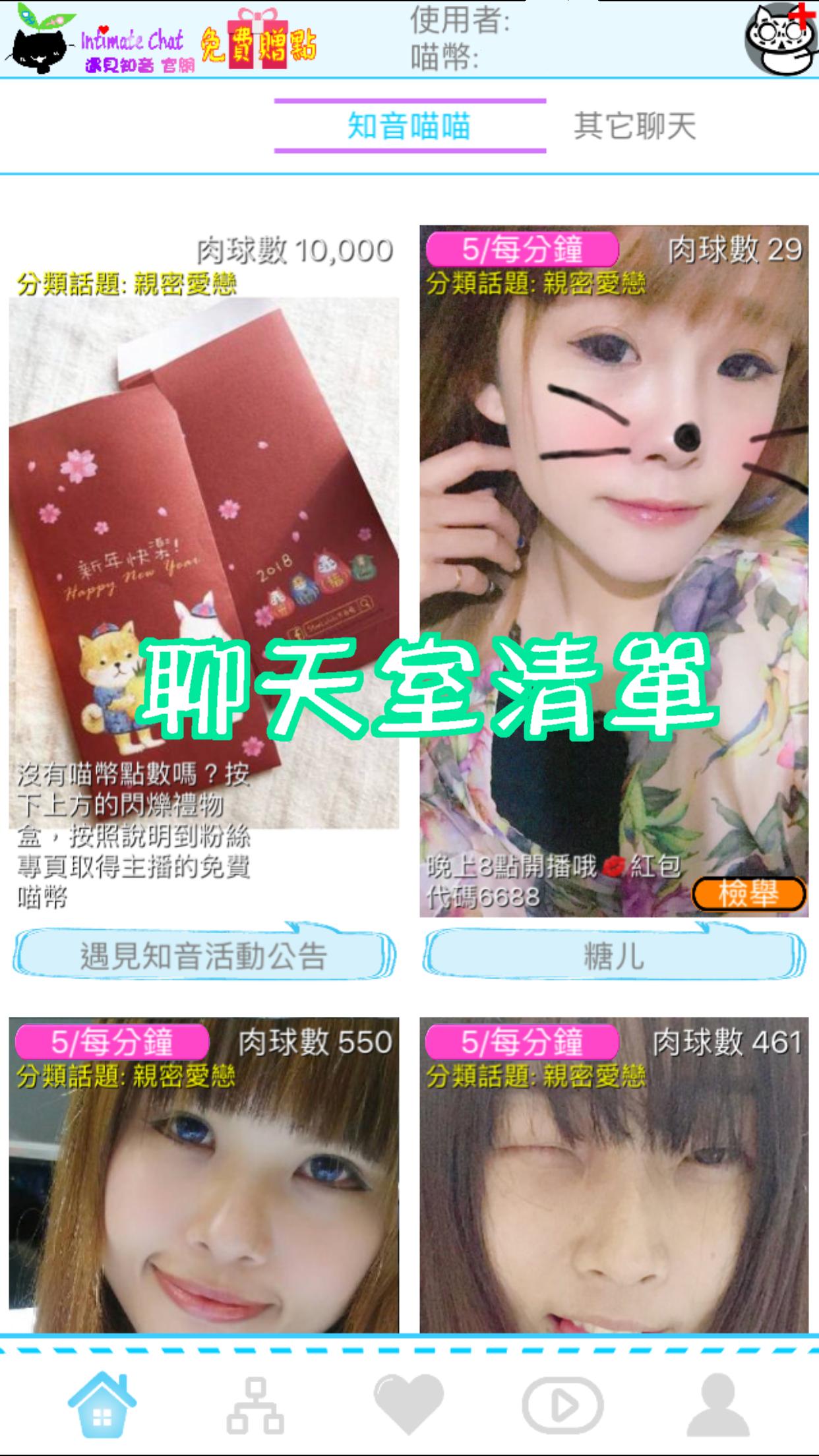
Task: Open the category hierarchy tab
Action: 256,1405
